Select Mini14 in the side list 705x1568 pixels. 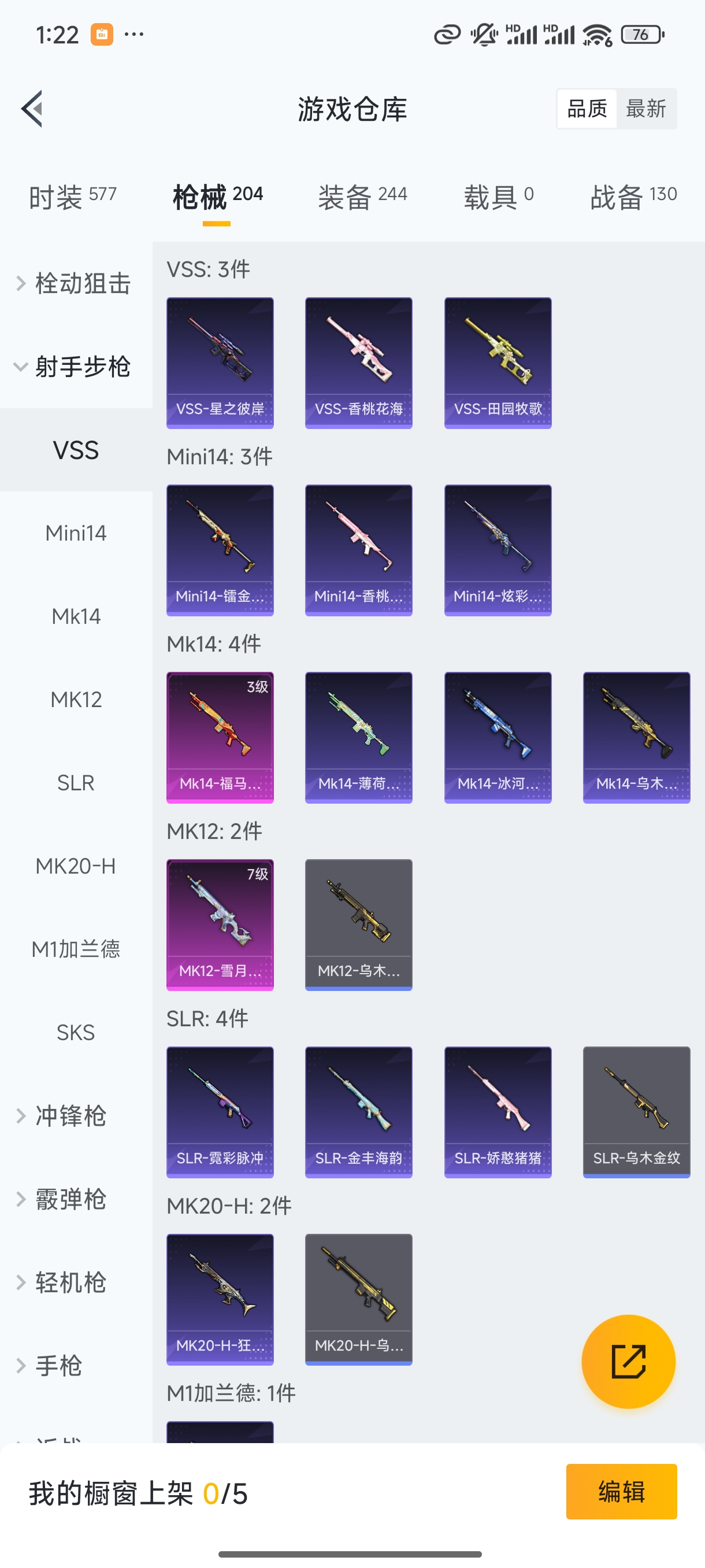click(x=76, y=533)
